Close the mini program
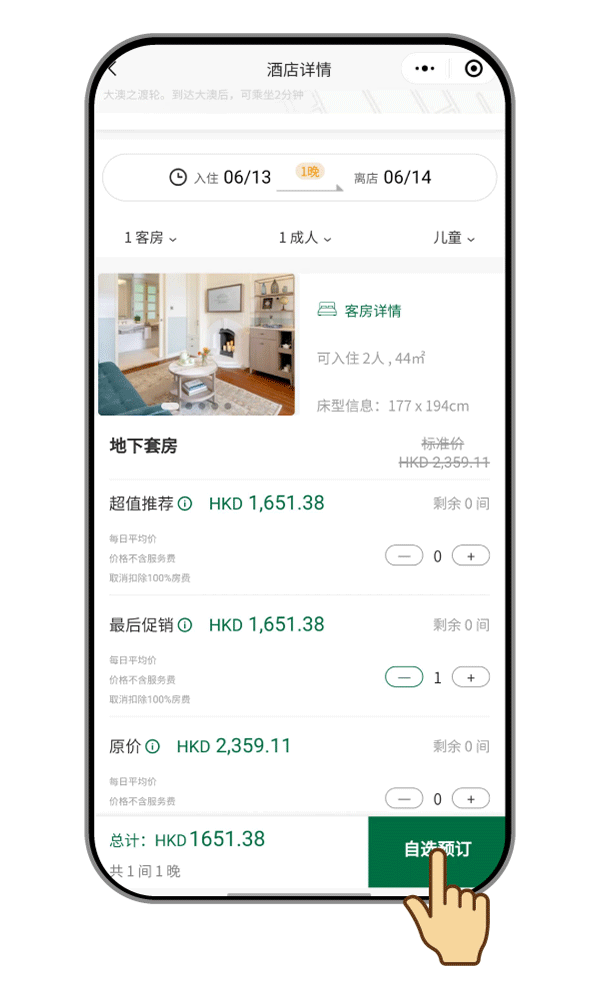 pos(474,69)
